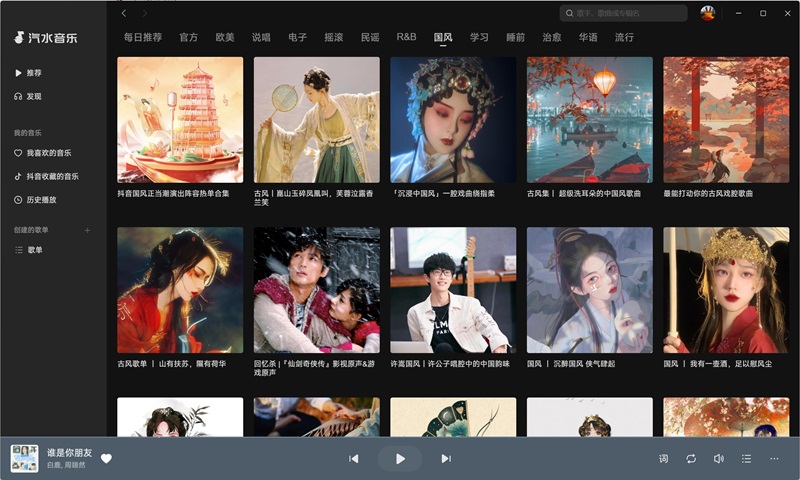Create a new playlist with plus icon
This screenshot has height=480, width=800.
[x=87, y=230]
